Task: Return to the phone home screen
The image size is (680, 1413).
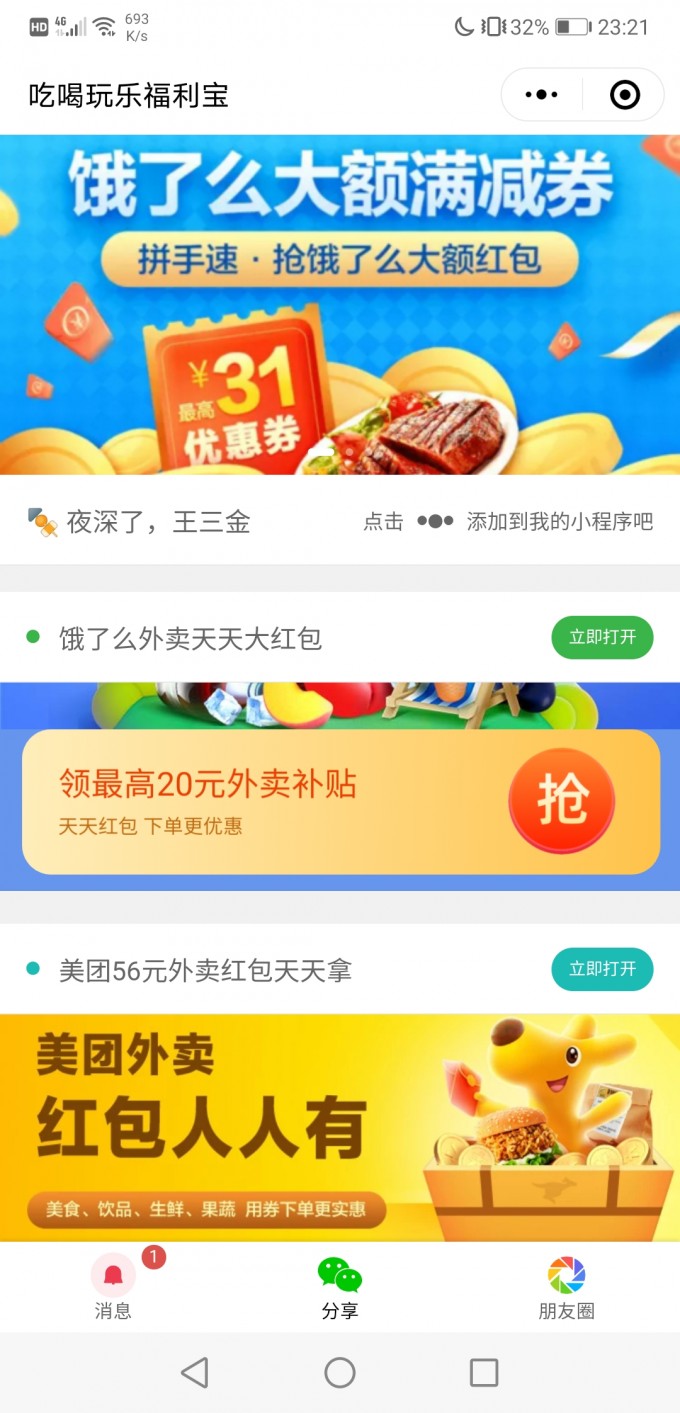Action: [340, 1372]
